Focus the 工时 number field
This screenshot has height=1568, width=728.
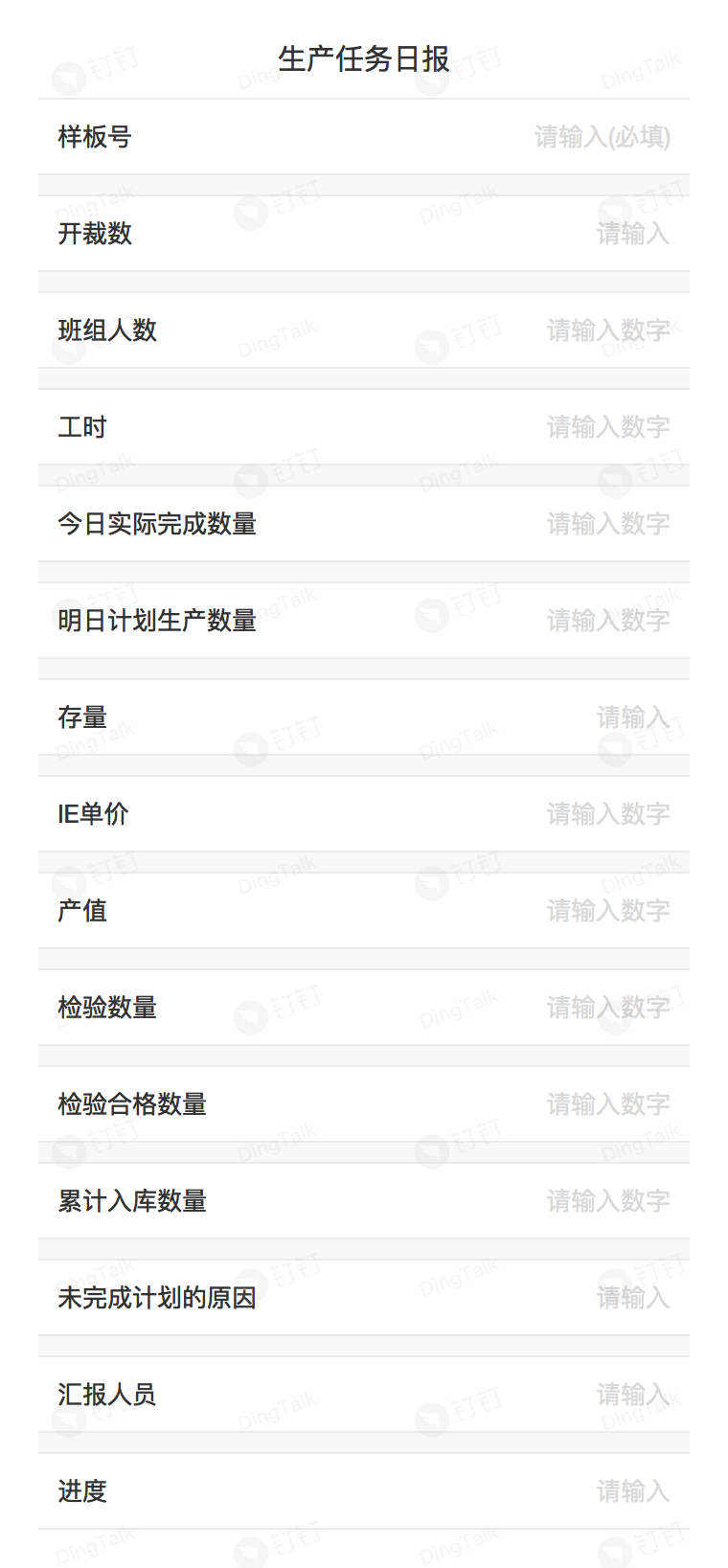pos(364,427)
